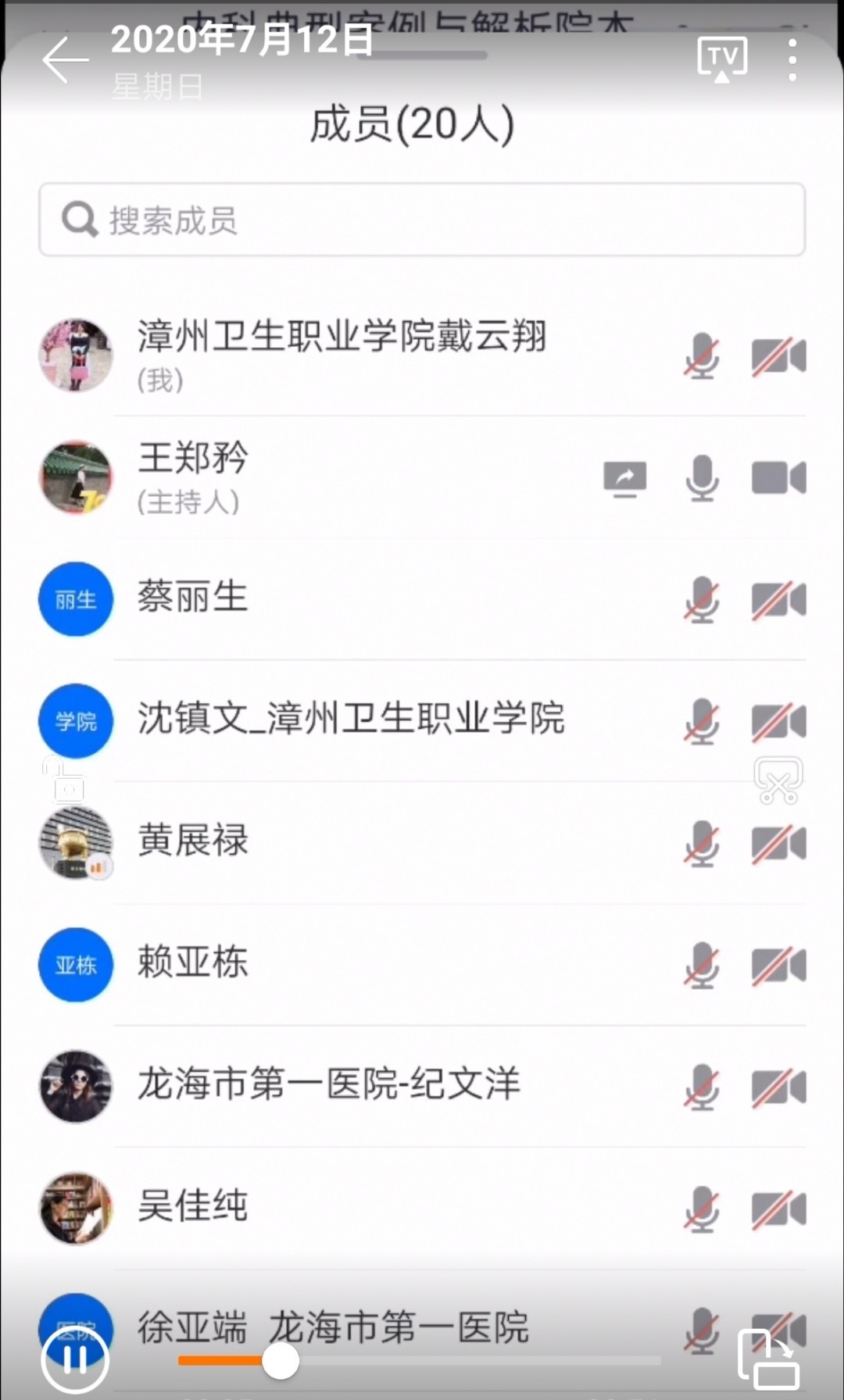Click the scissors screenshot tool
This screenshot has width=844, height=1400.
point(778,780)
